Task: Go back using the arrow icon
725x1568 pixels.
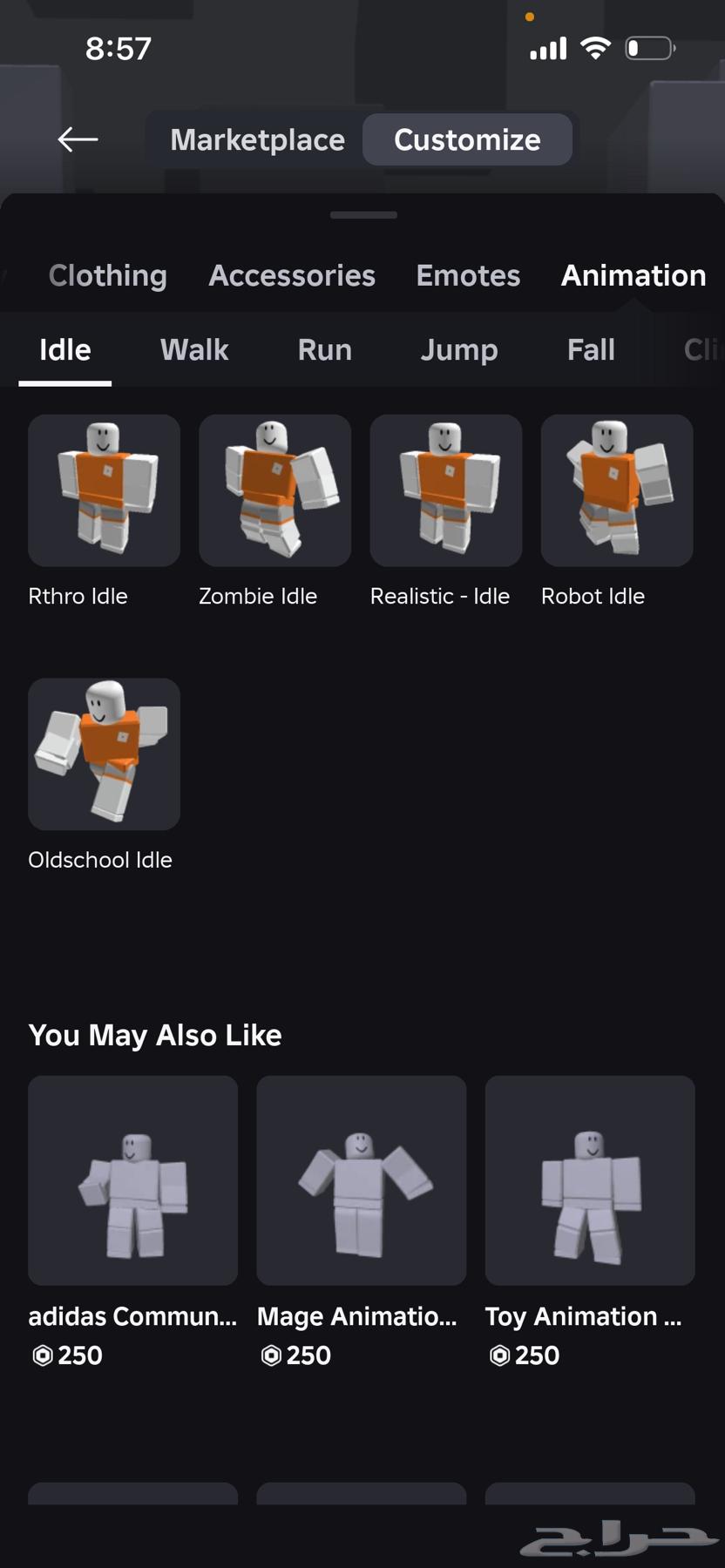Action: [78, 139]
